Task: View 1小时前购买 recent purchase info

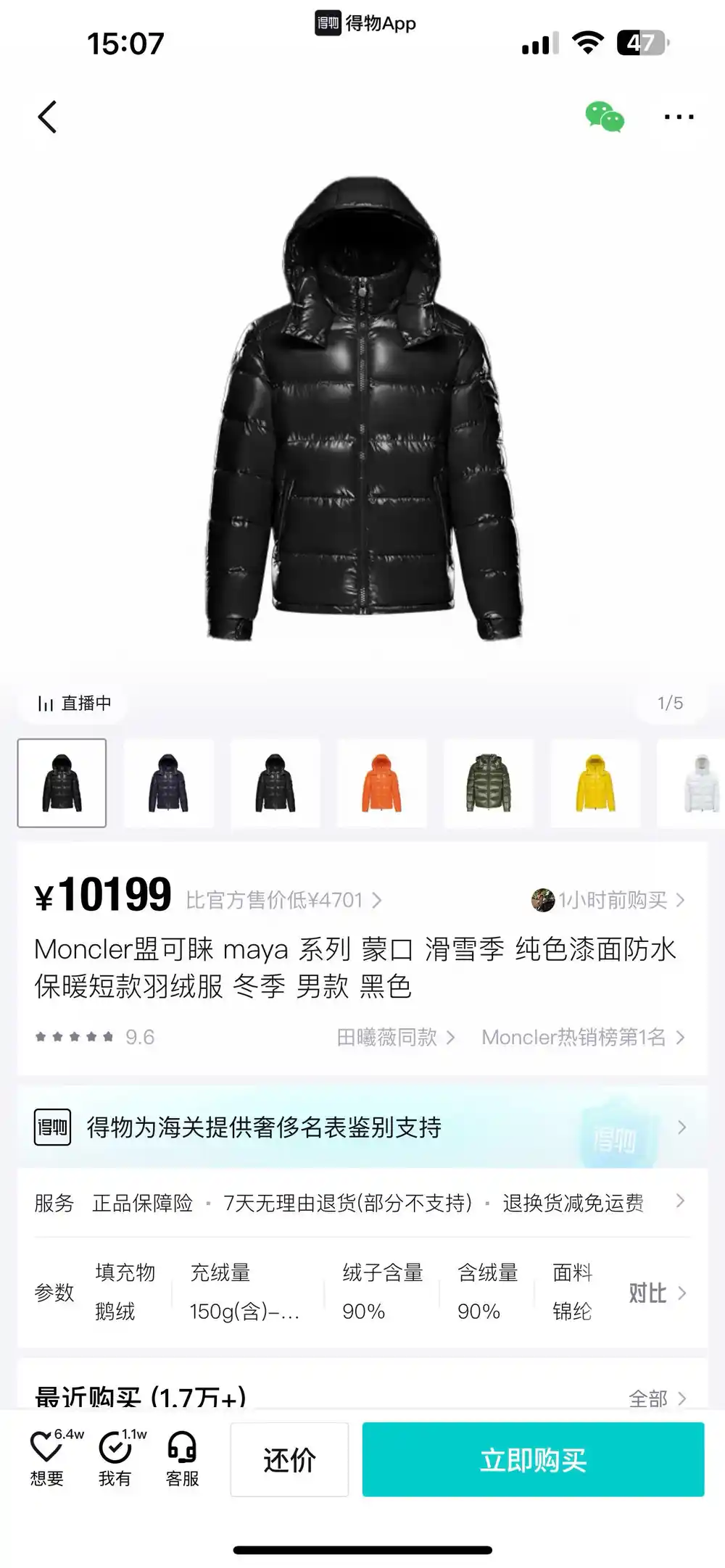Action: tap(609, 900)
